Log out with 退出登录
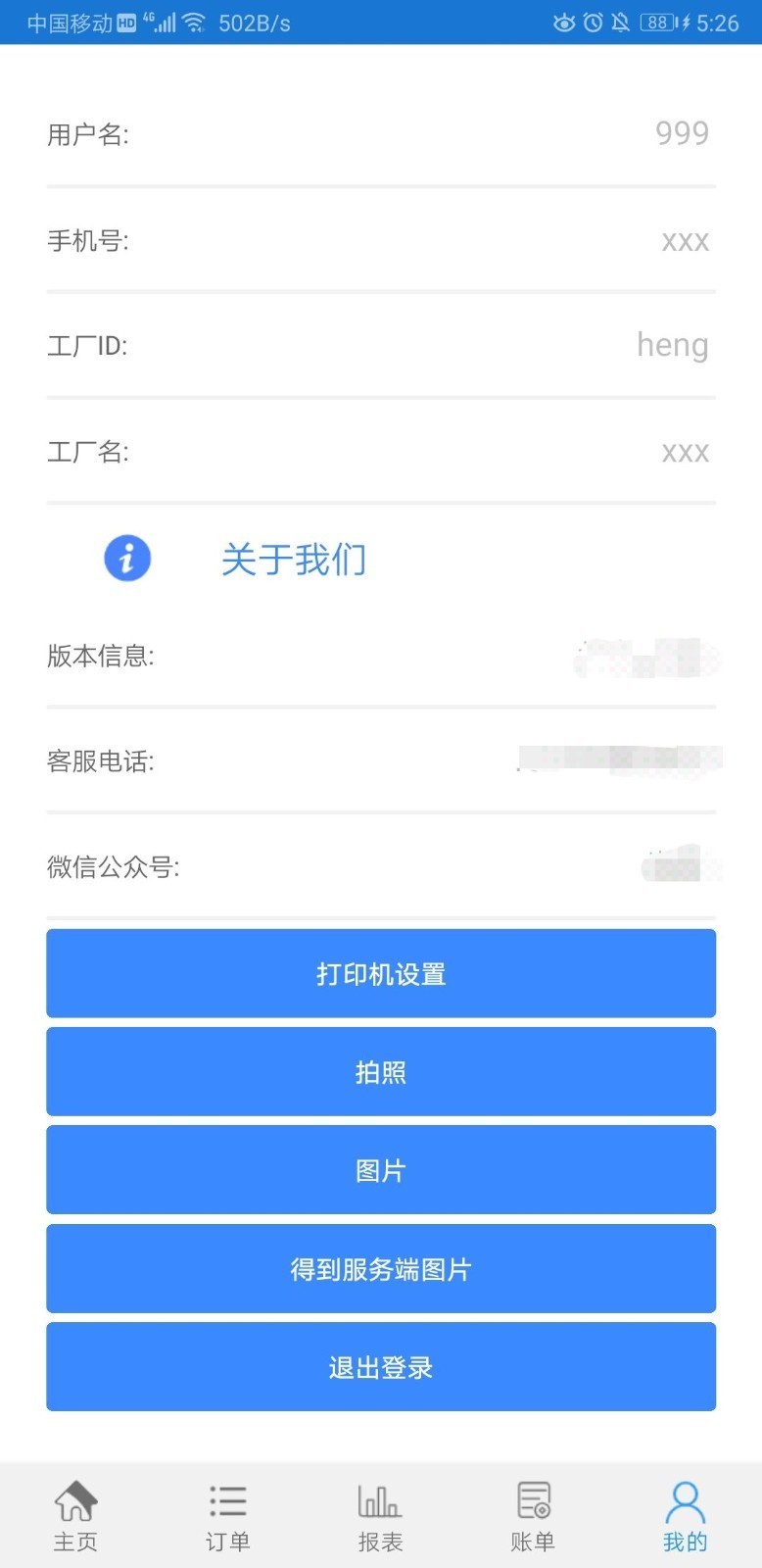This screenshot has width=762, height=1568. coord(381,1366)
